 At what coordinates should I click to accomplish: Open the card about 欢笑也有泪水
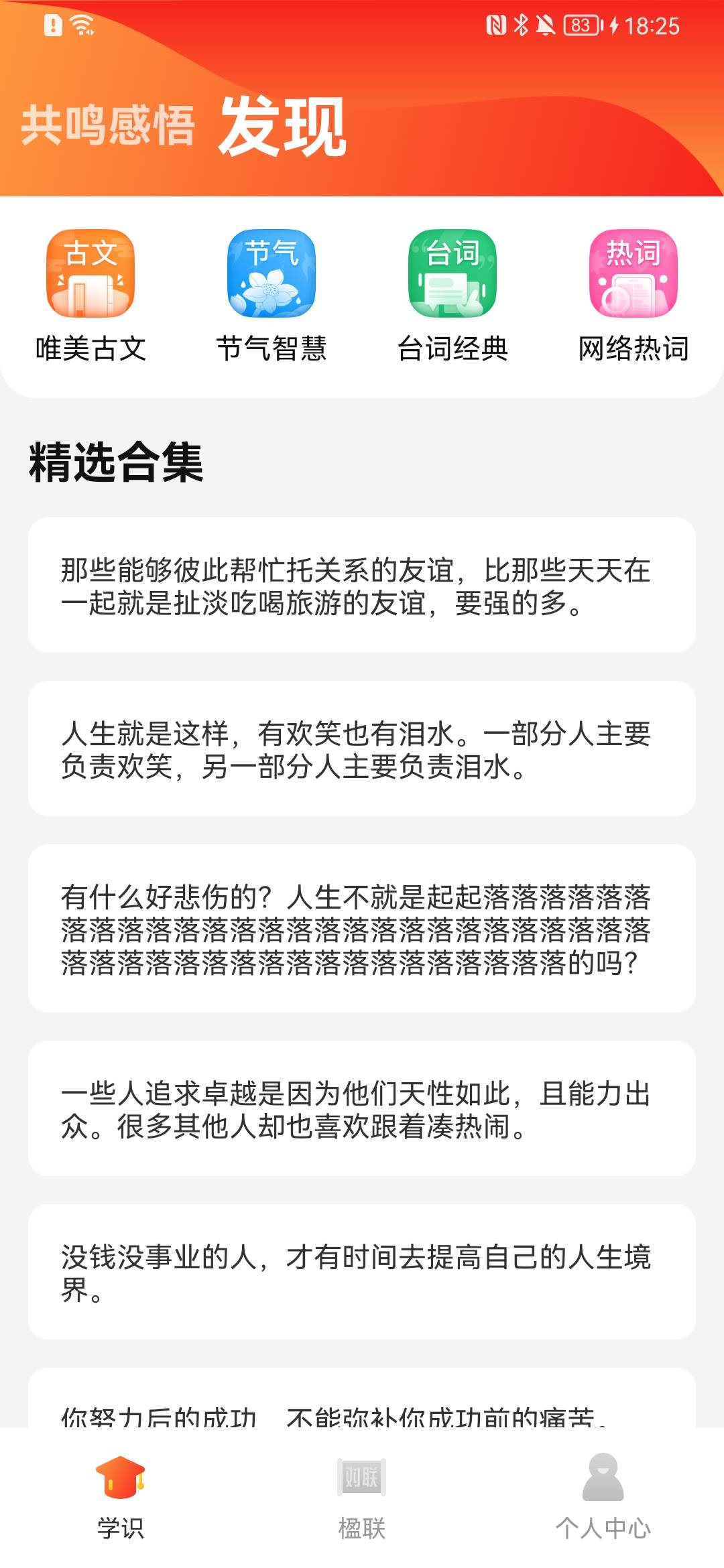(x=362, y=748)
